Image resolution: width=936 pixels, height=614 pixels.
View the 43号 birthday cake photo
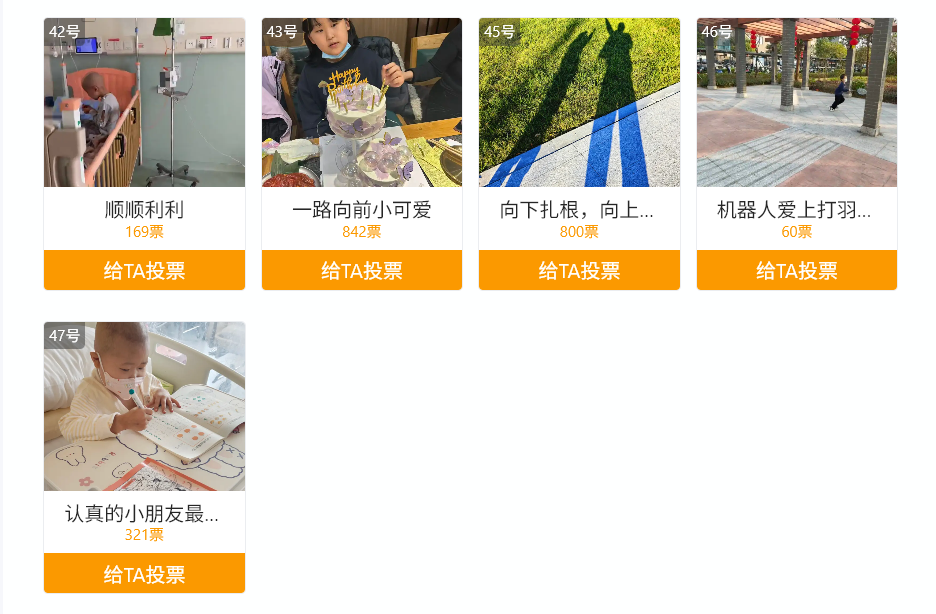[x=361, y=103]
